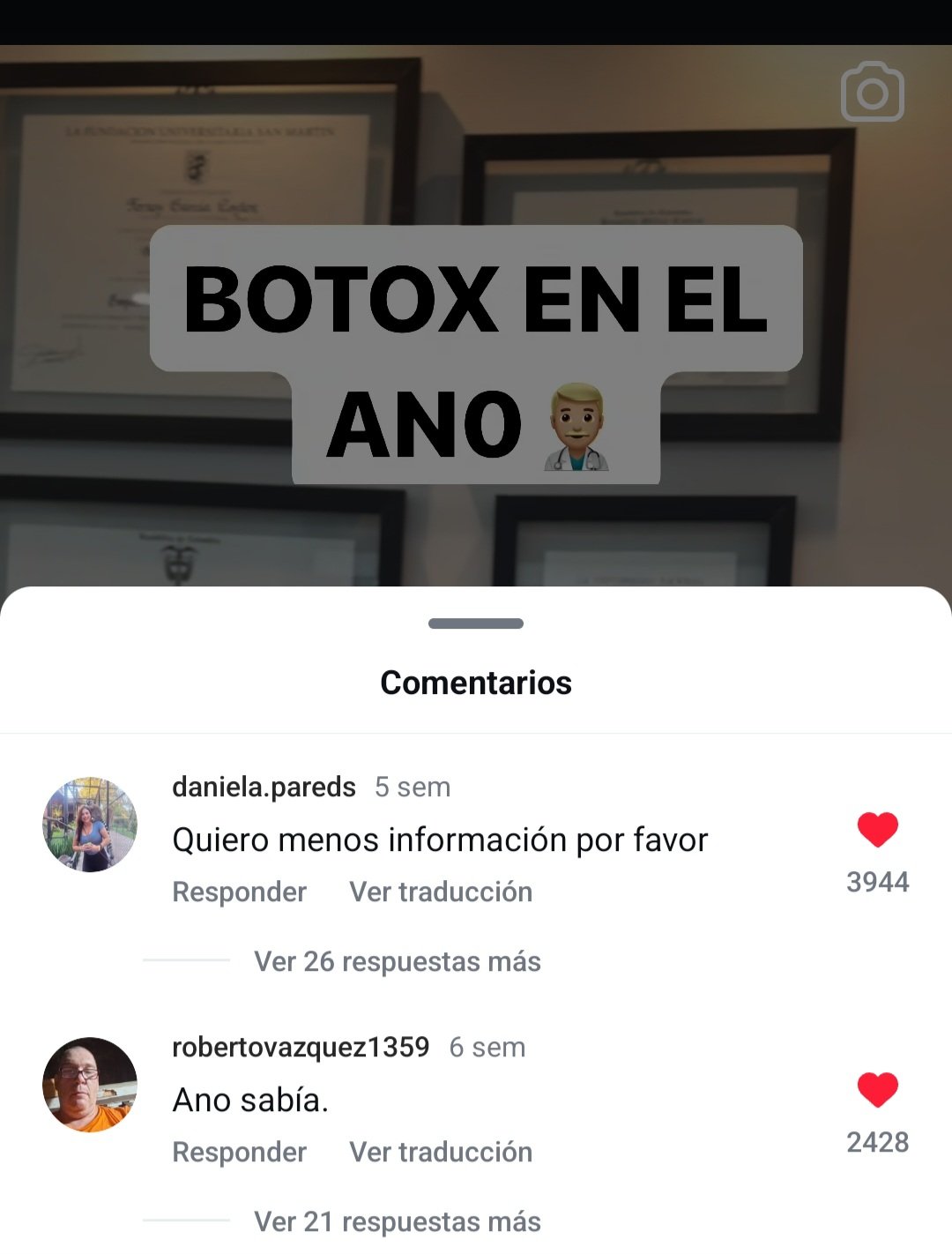Open the camera icon on the video
The height and width of the screenshot is (1254, 952).
click(872, 92)
